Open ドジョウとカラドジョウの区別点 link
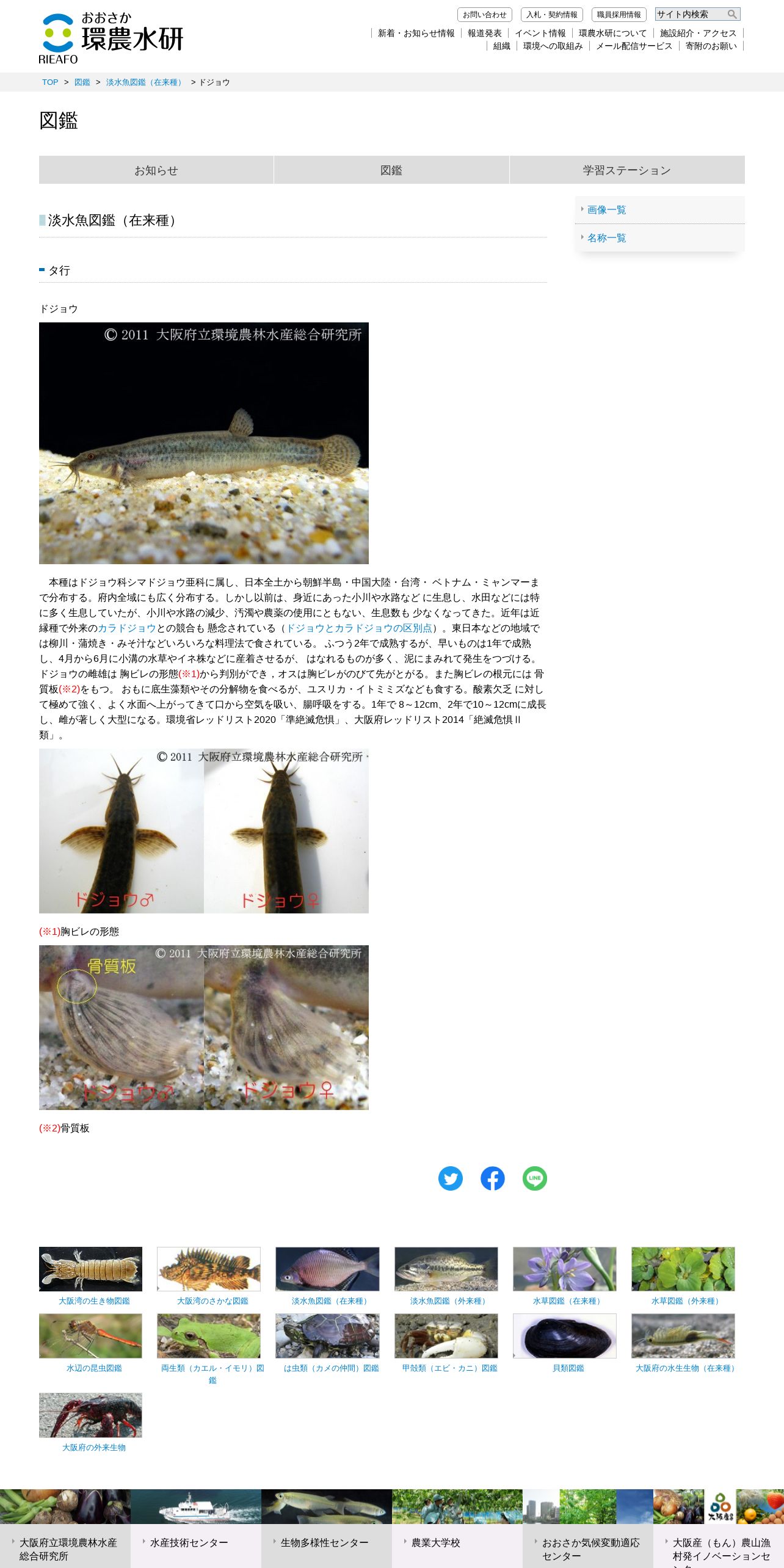 (x=359, y=628)
